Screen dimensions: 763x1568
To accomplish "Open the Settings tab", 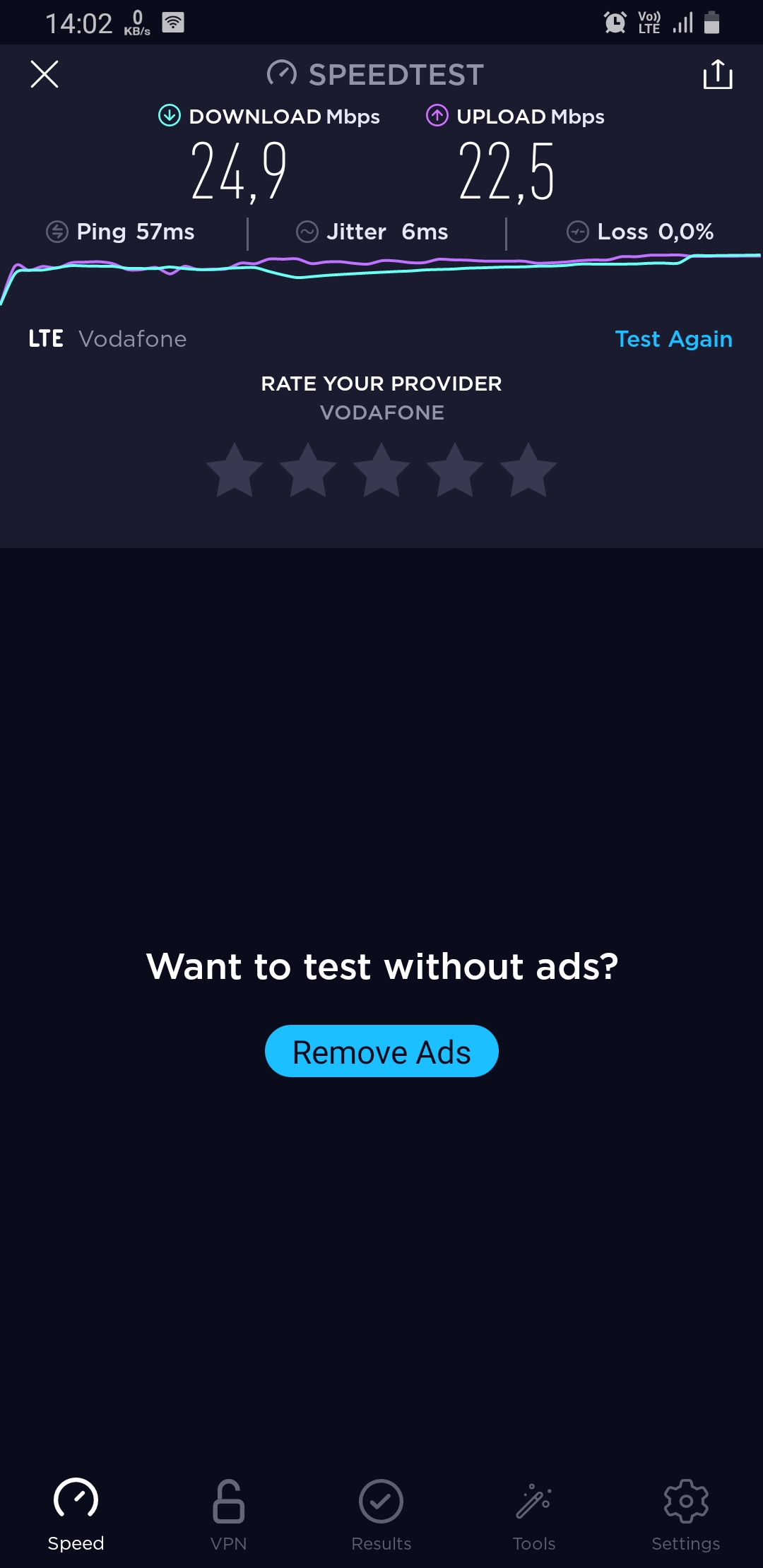I will coord(686,1514).
